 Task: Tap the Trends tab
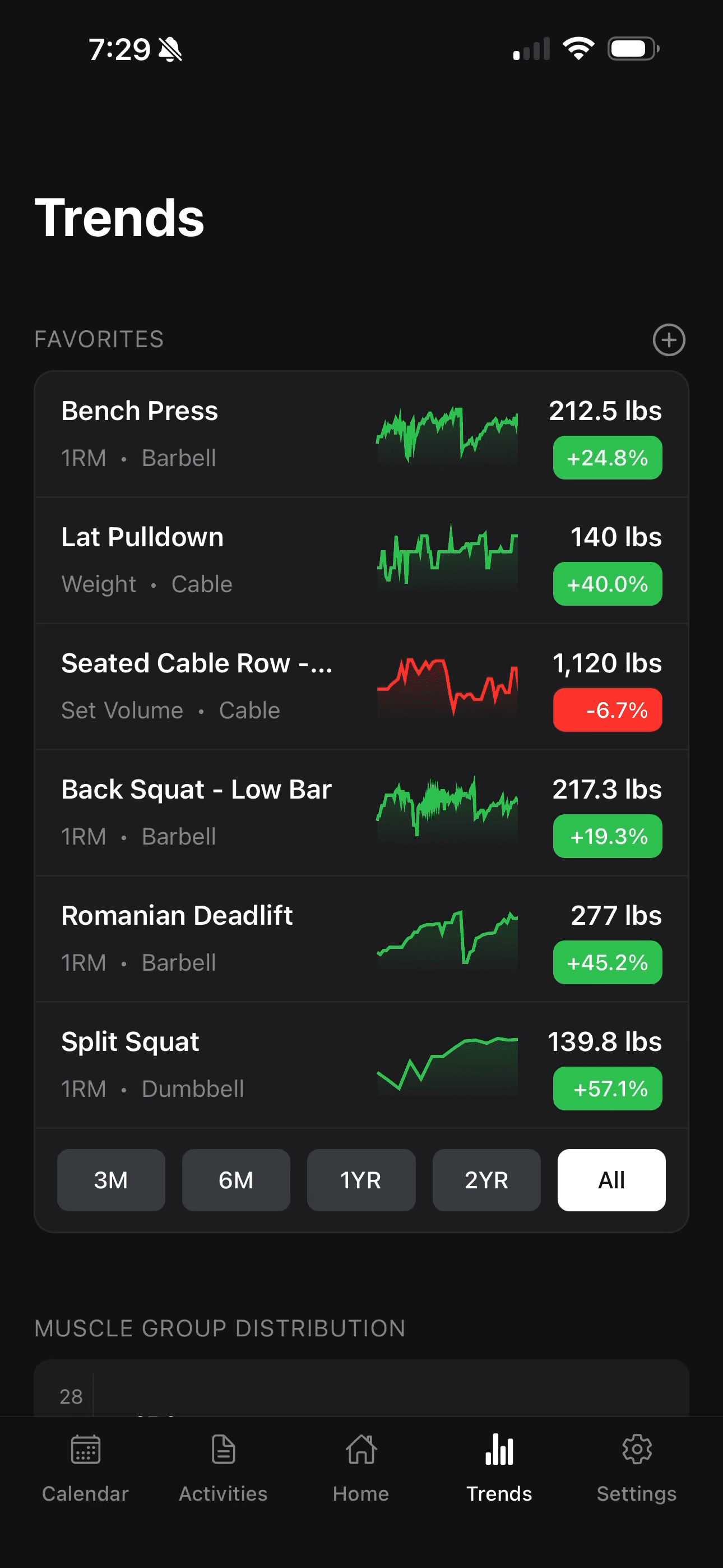pyautogui.click(x=499, y=1467)
